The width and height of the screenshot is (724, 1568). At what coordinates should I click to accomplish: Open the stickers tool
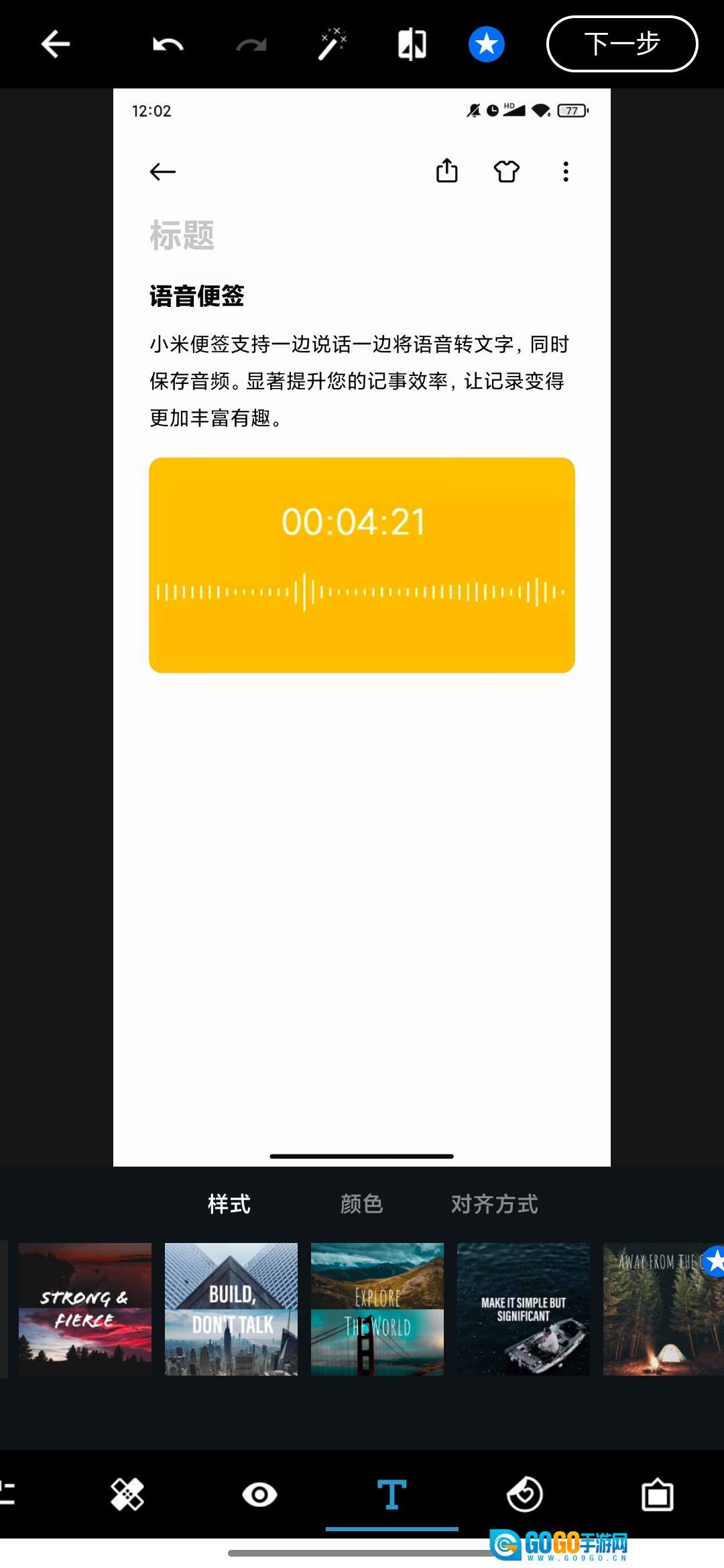[524, 1495]
